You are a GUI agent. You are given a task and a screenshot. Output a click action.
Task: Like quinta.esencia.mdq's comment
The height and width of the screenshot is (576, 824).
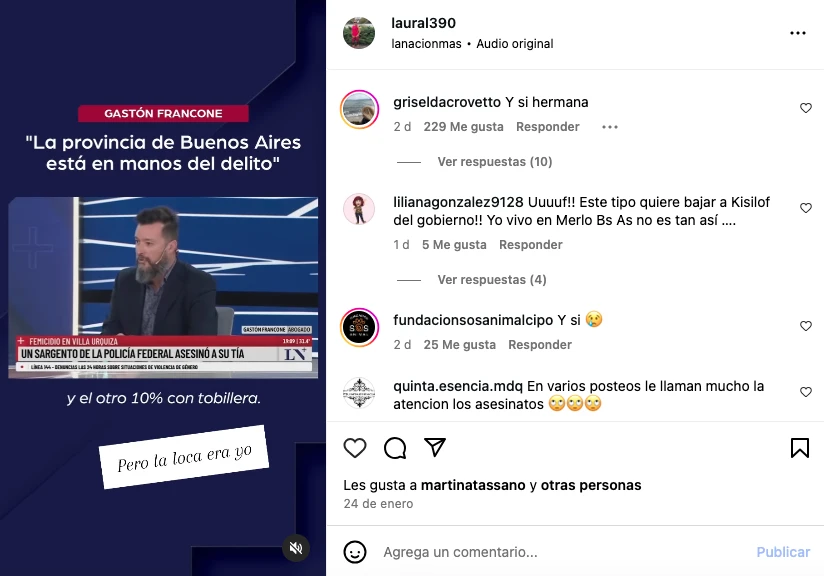coord(806,392)
